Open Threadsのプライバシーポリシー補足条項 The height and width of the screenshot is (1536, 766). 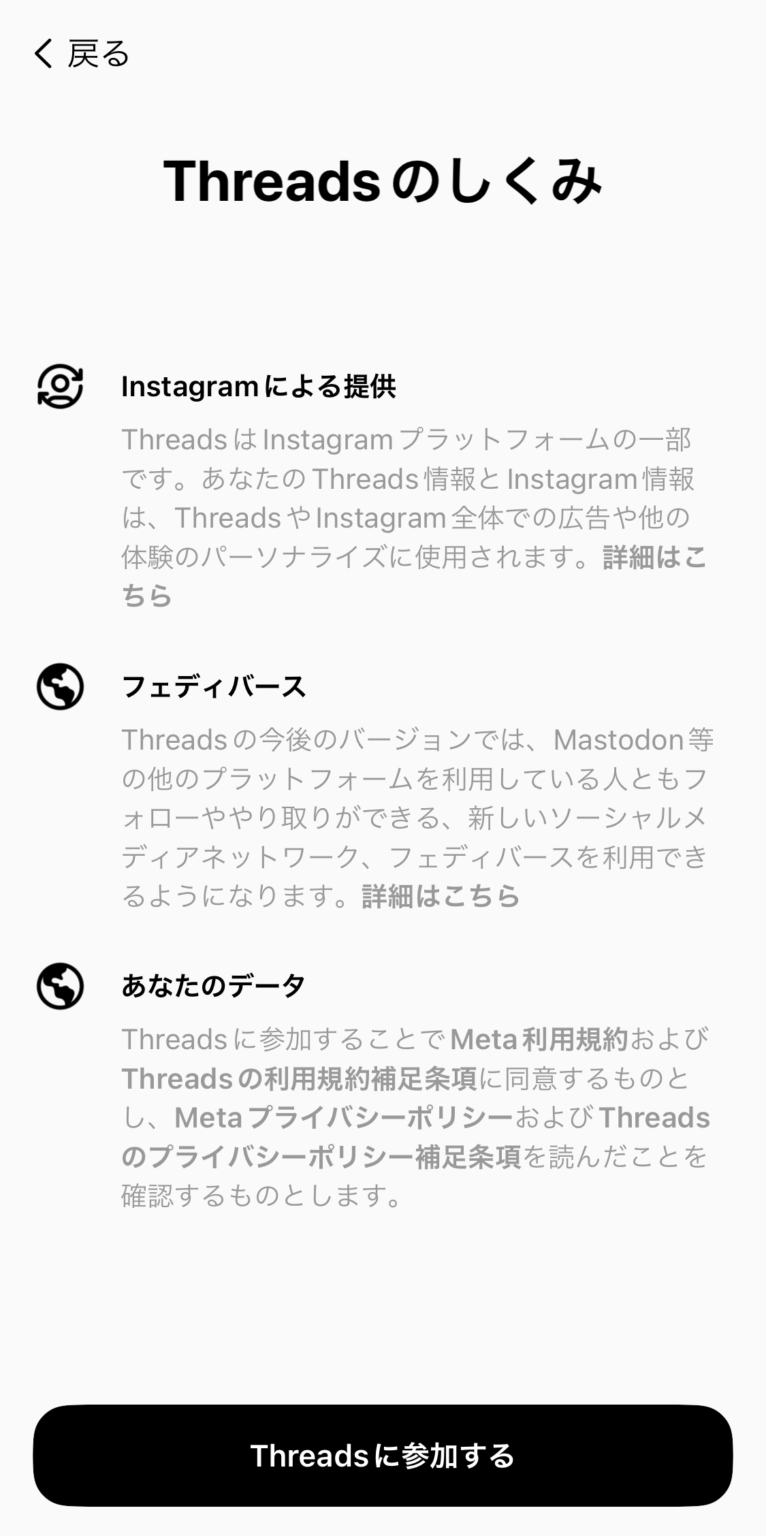(310, 1157)
